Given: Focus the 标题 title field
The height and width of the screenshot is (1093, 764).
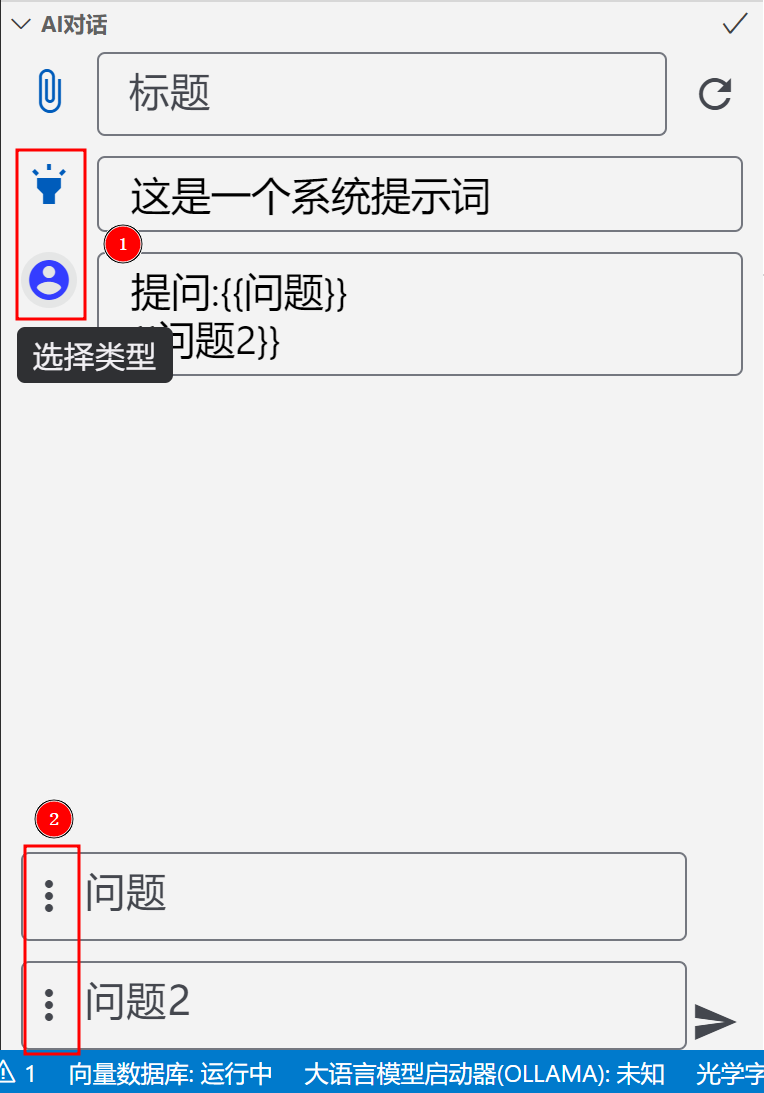Looking at the screenshot, I should tap(381, 94).
